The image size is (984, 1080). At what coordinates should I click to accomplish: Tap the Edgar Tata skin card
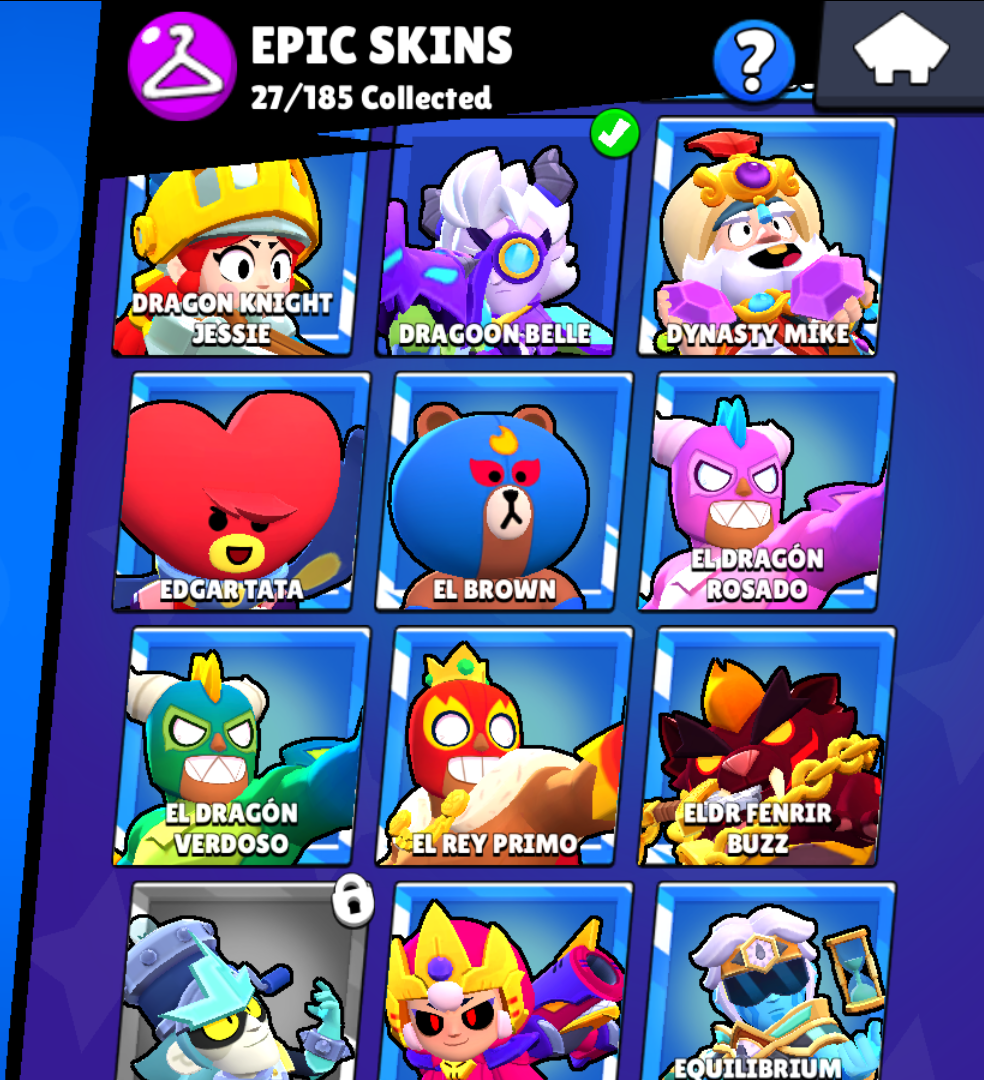click(240, 492)
